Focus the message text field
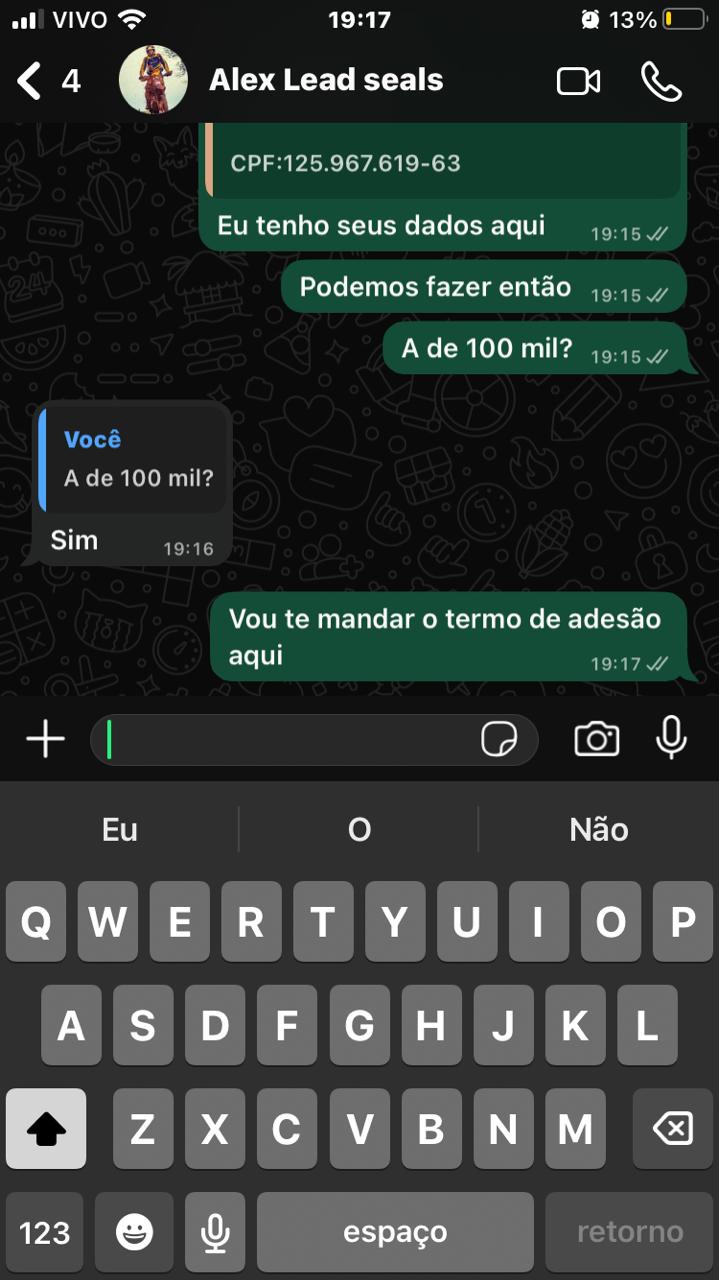The image size is (719, 1280). coord(290,740)
